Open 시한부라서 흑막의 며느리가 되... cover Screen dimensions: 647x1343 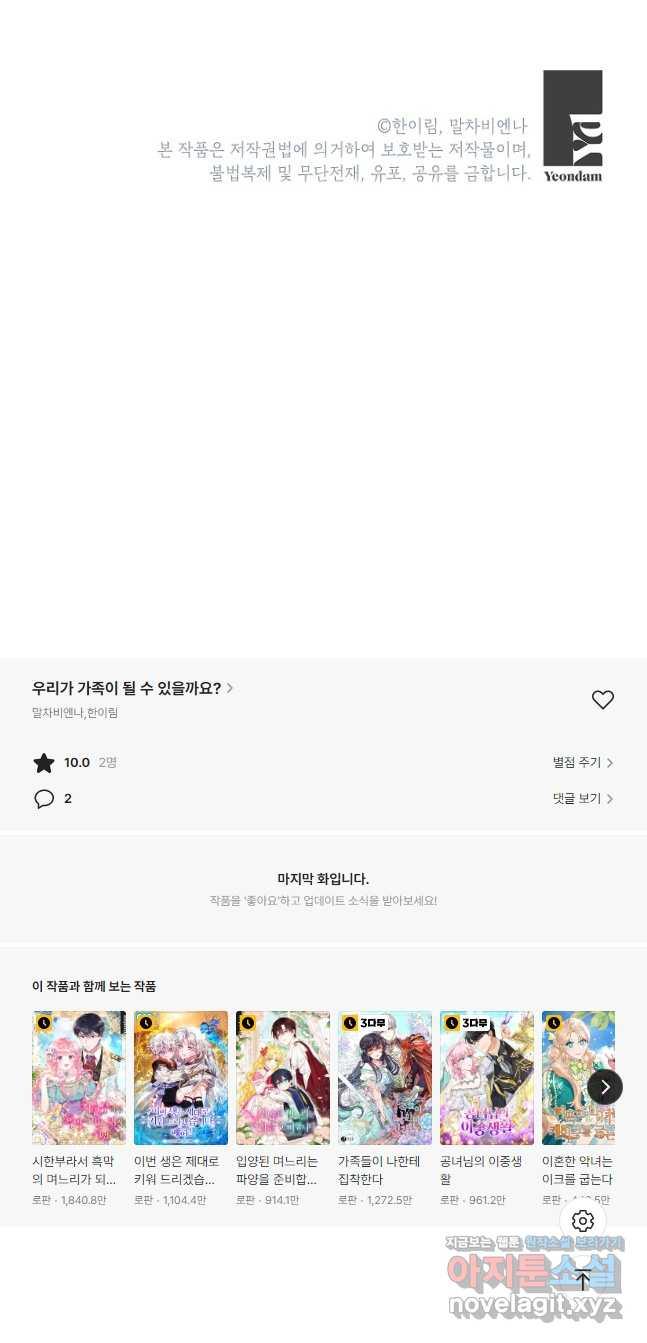79,1078
